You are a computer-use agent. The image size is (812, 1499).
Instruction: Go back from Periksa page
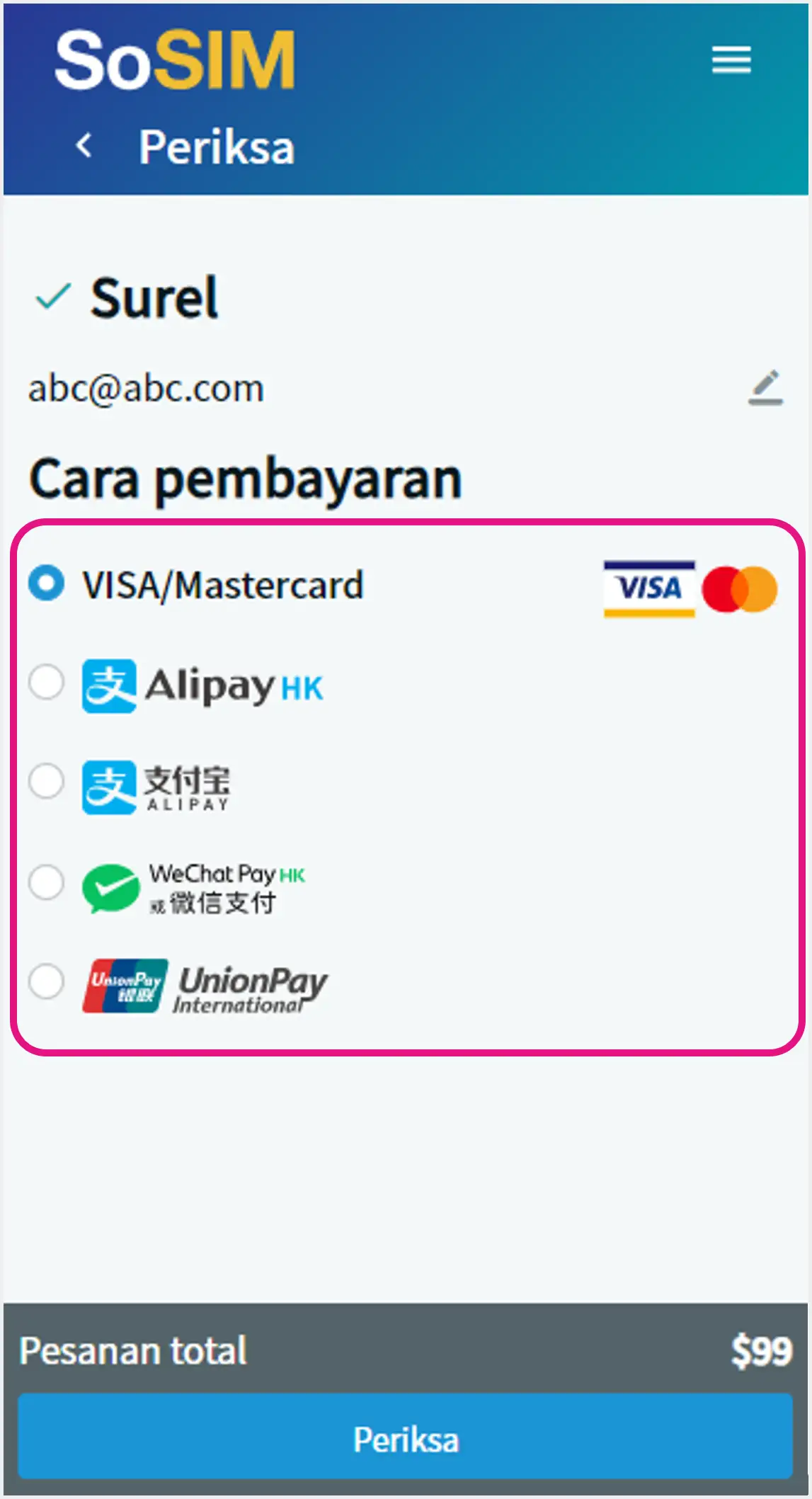click(x=84, y=146)
